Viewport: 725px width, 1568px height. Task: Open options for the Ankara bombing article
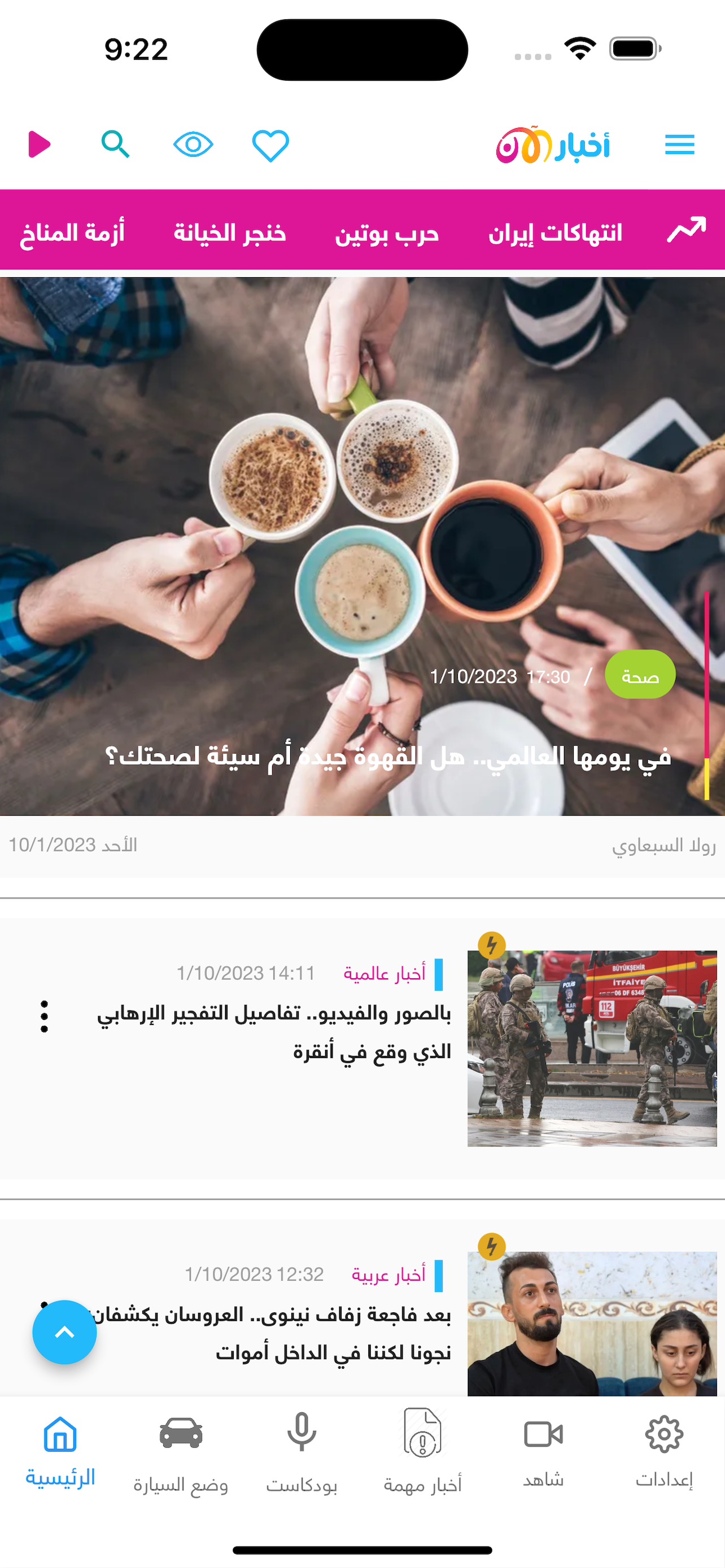tap(45, 1017)
